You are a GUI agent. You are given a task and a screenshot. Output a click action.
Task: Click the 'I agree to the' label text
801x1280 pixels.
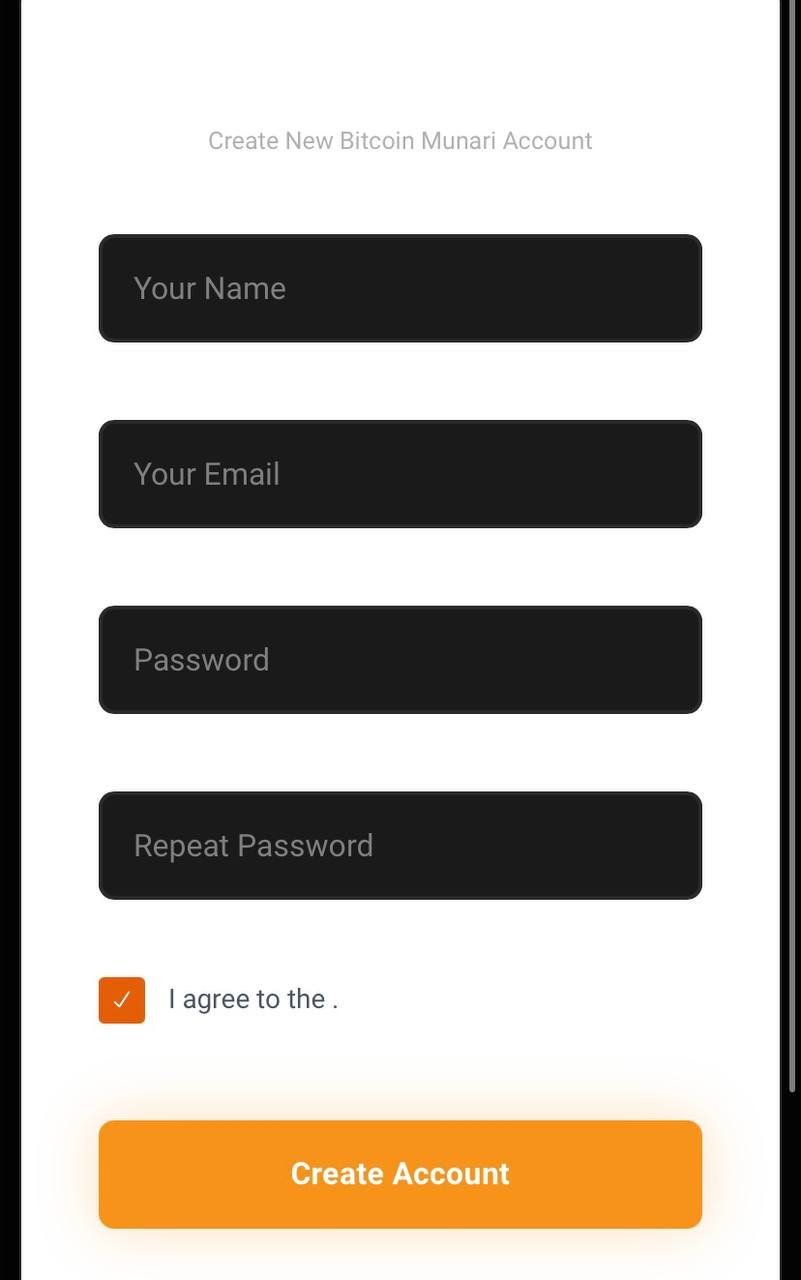click(249, 999)
